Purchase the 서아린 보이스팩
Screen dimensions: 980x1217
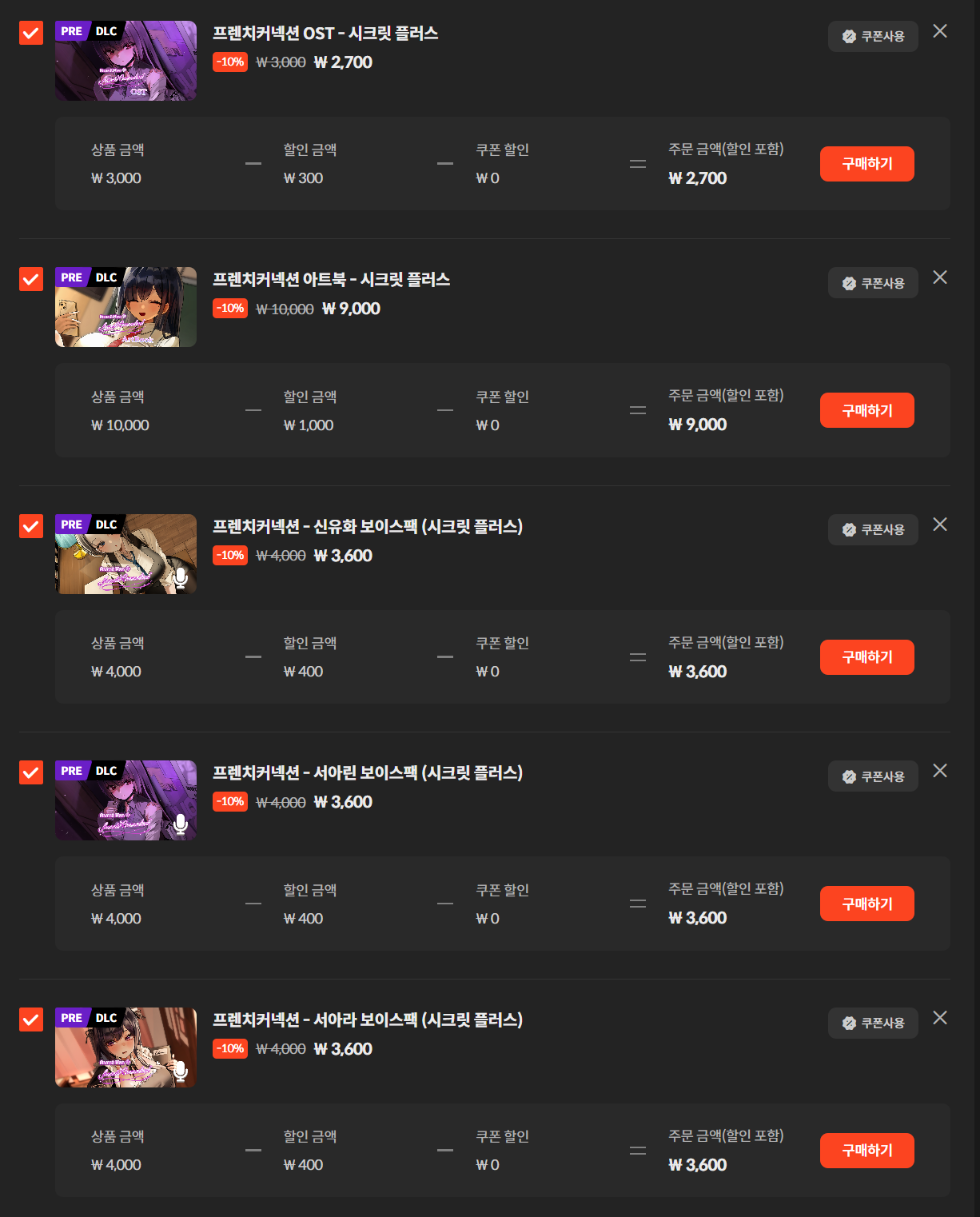pyautogui.click(x=866, y=904)
